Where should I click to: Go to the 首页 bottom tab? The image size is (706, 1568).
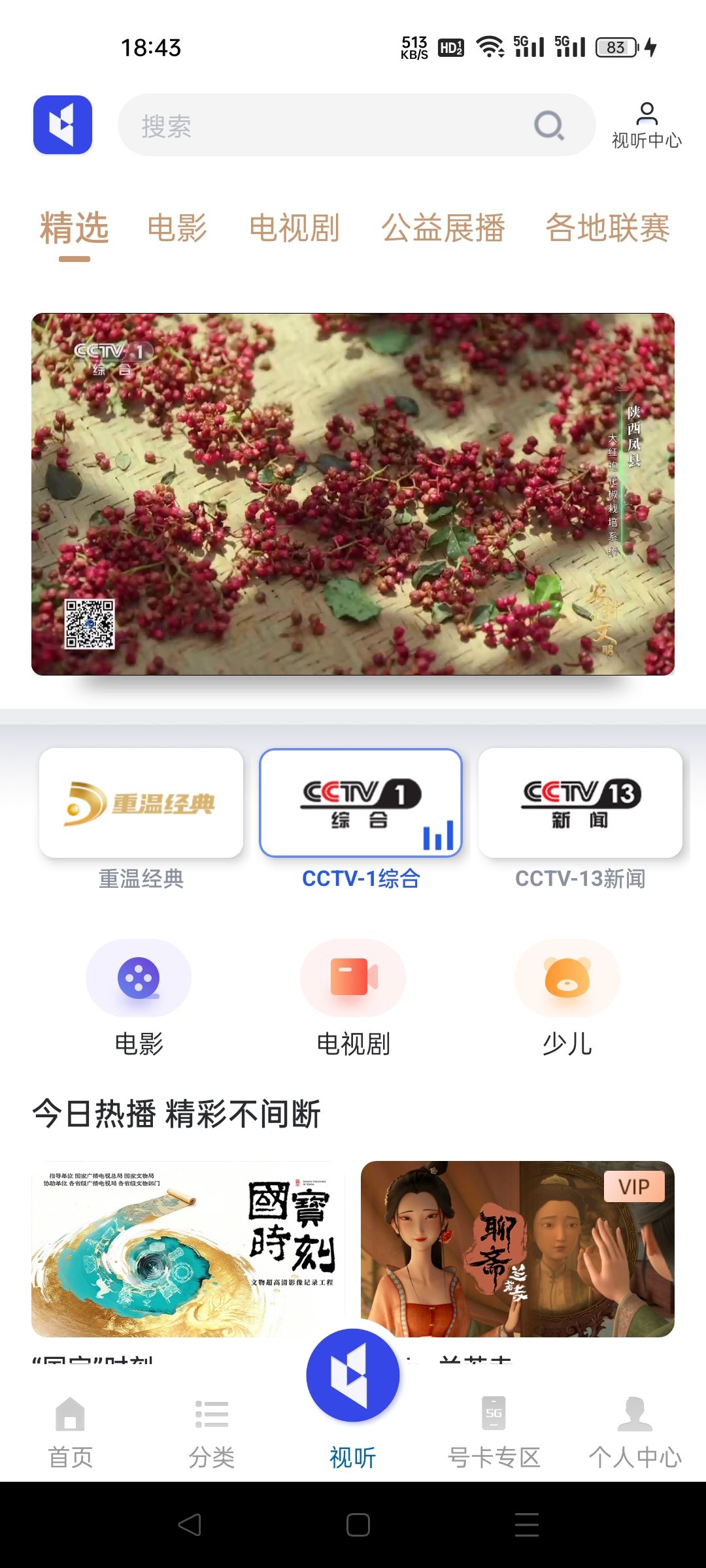(71, 1431)
